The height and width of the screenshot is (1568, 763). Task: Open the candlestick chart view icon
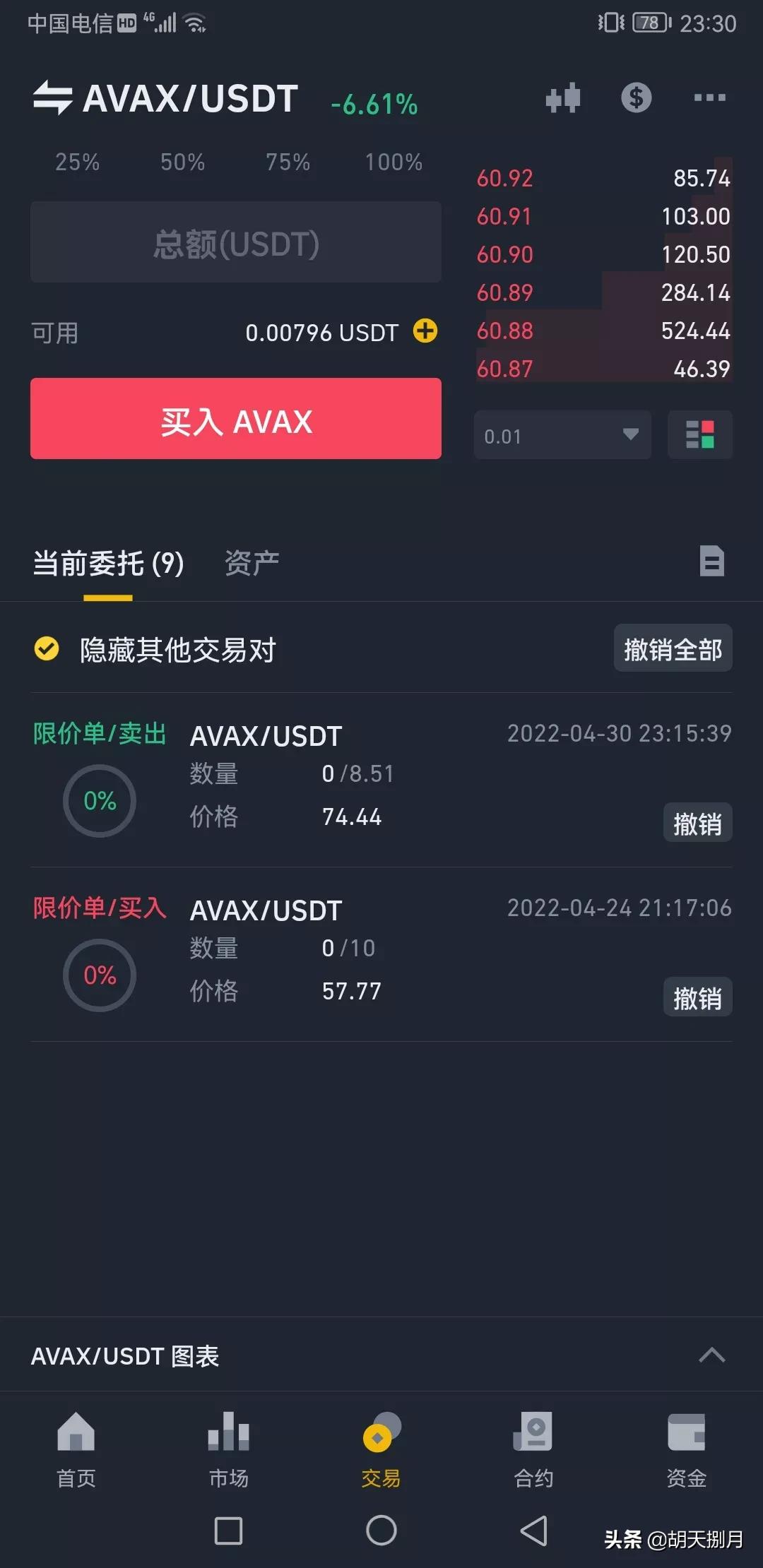[x=563, y=99]
